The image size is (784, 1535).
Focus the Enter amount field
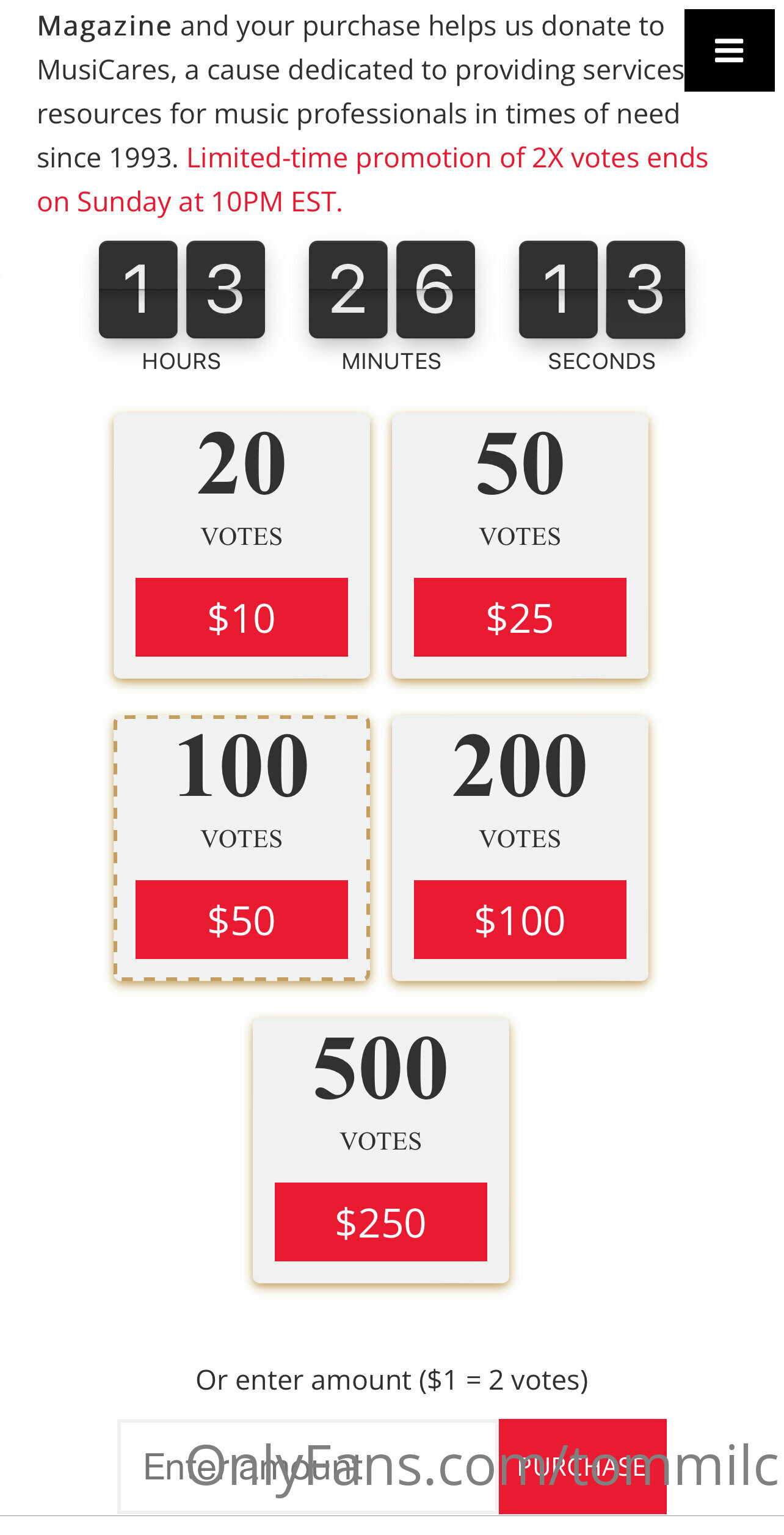pyautogui.click(x=308, y=1467)
